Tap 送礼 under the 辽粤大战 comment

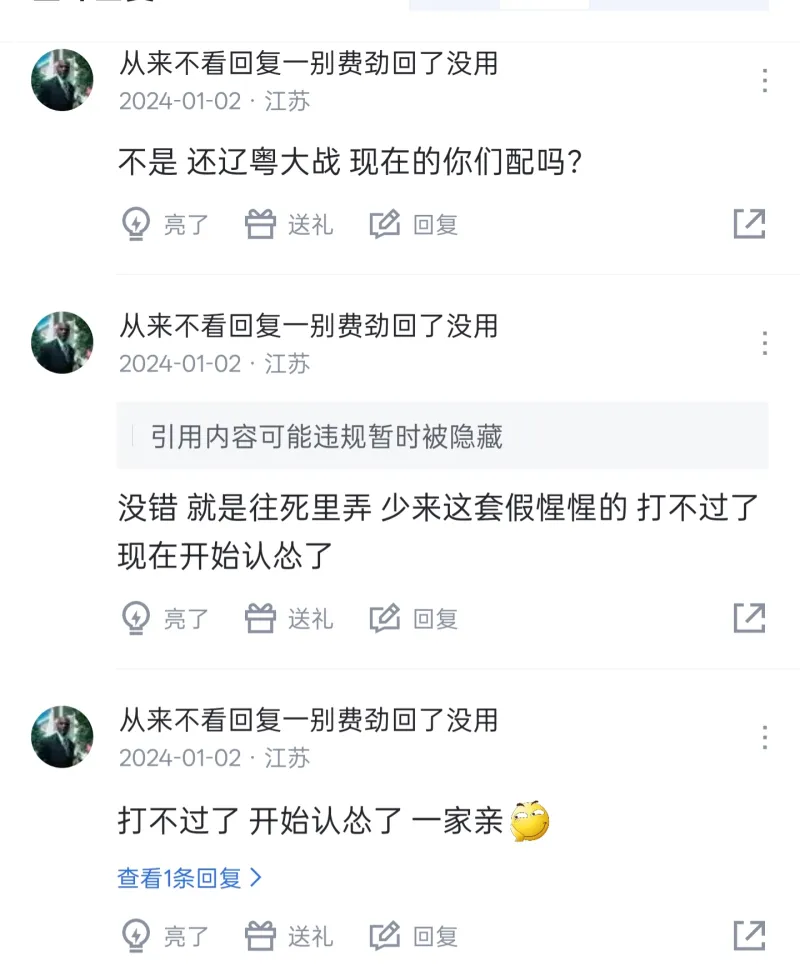click(x=289, y=224)
